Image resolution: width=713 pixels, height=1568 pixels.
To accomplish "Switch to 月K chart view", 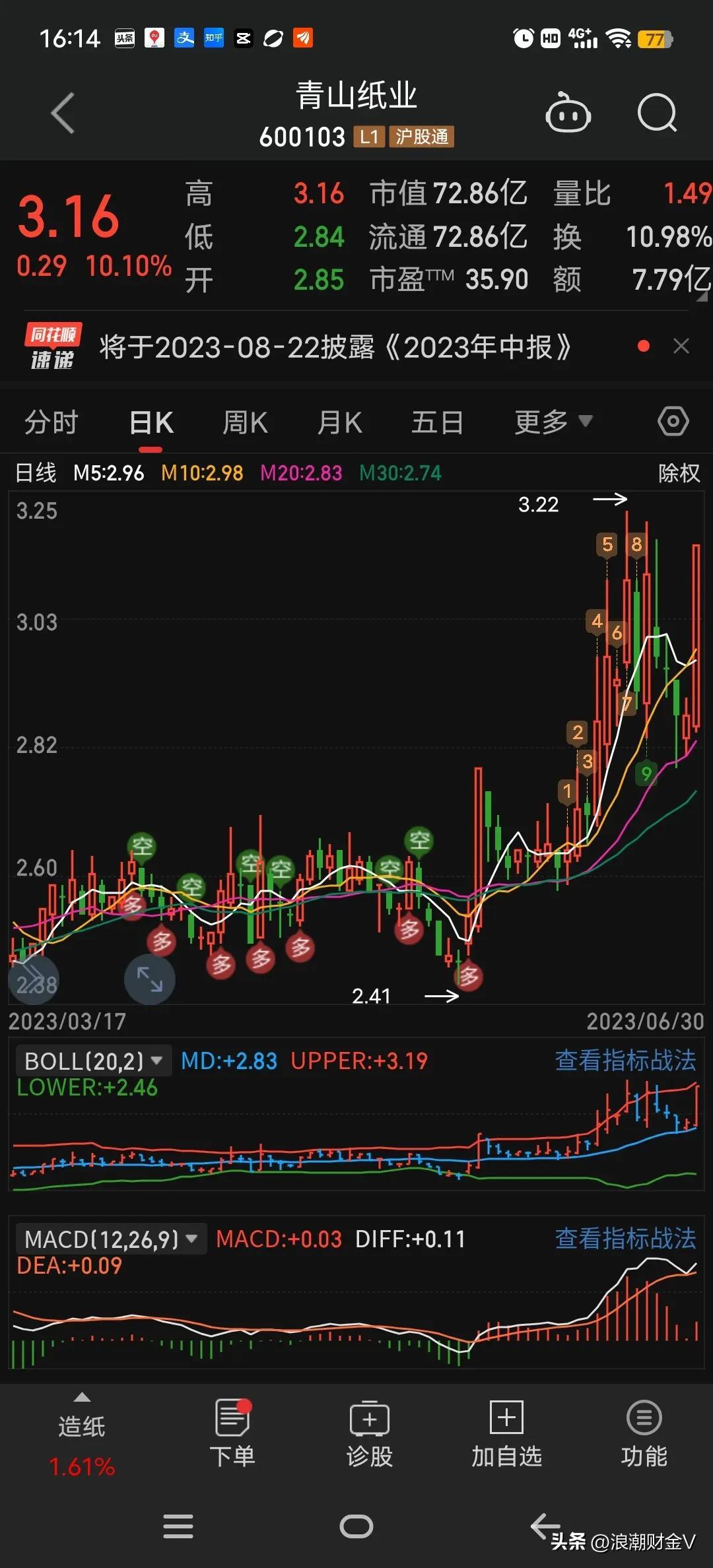I will [x=339, y=422].
